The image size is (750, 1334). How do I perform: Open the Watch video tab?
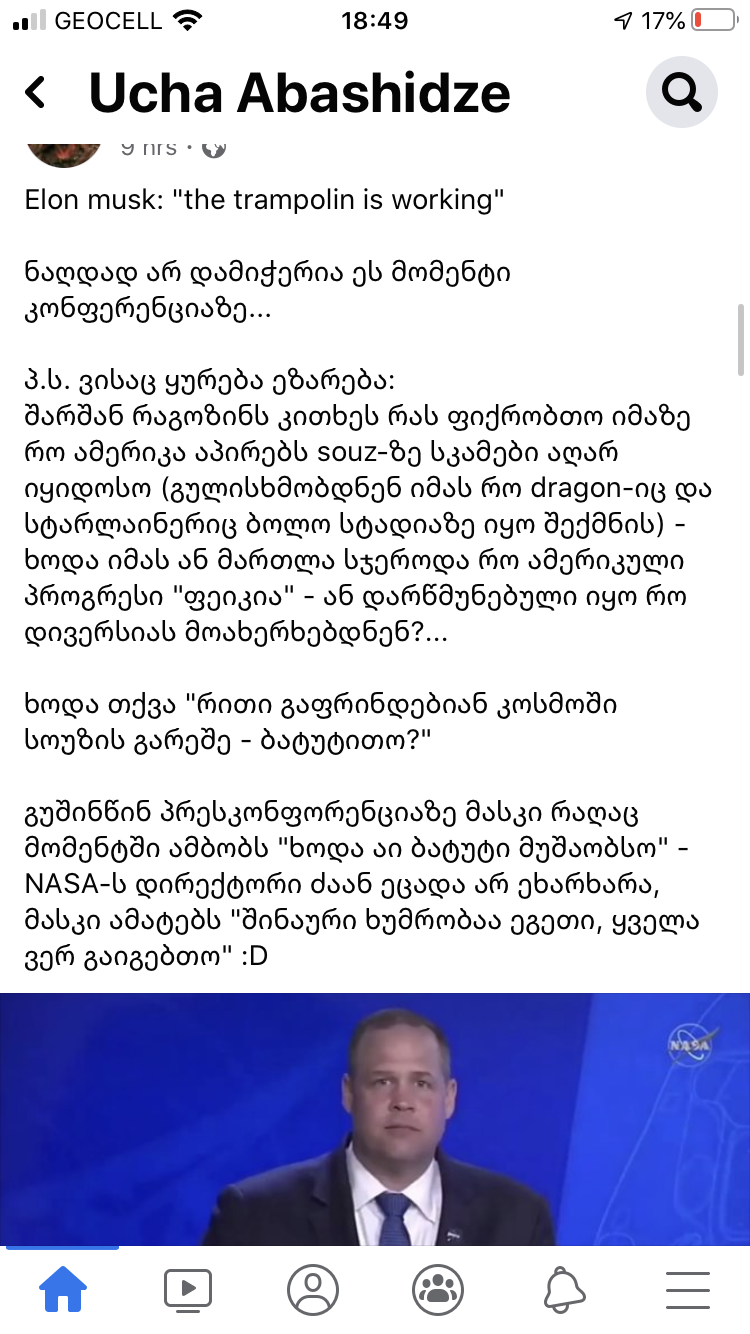(x=188, y=1290)
